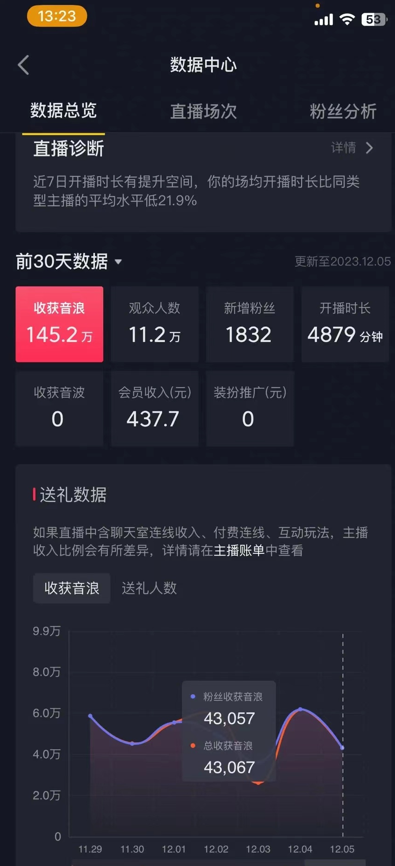Switch to the 直播场次 tab
This screenshot has width=395, height=866.
[x=203, y=111]
